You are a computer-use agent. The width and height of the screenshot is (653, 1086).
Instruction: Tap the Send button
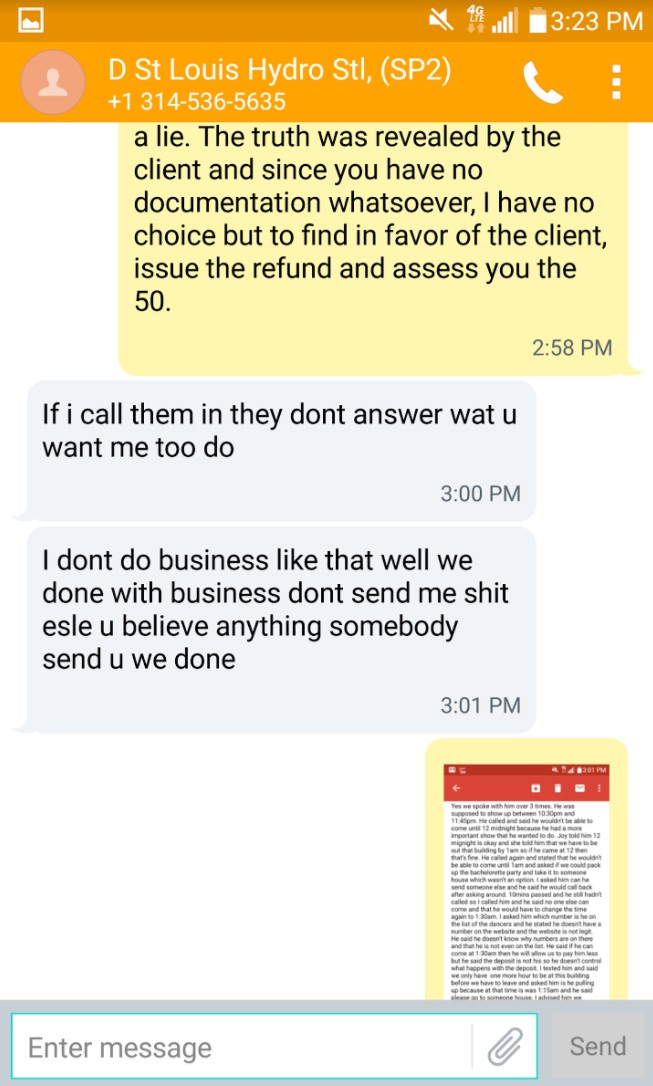click(598, 1047)
